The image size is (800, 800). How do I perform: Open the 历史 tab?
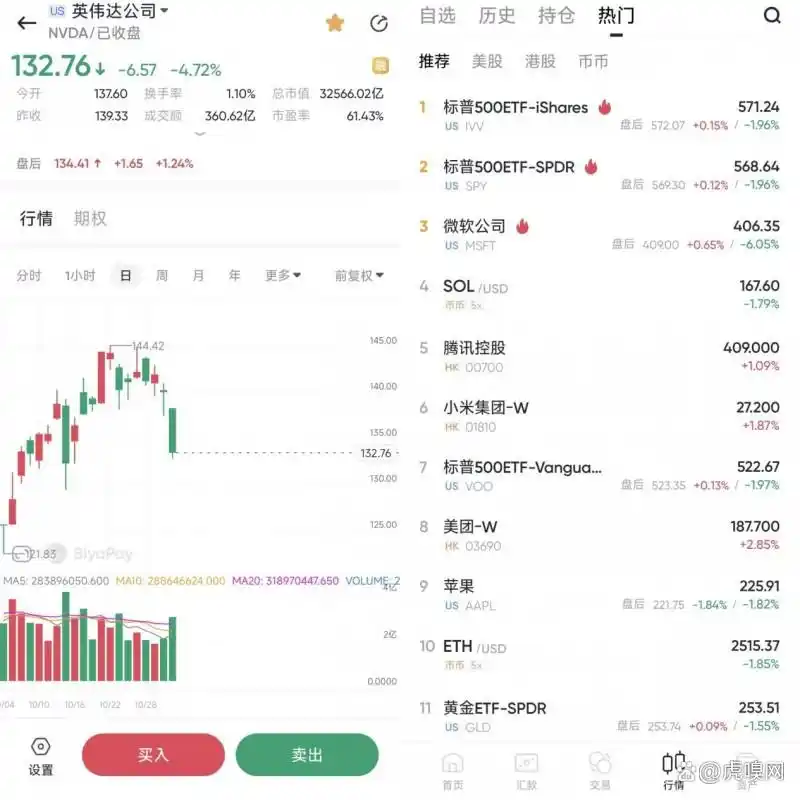click(497, 16)
